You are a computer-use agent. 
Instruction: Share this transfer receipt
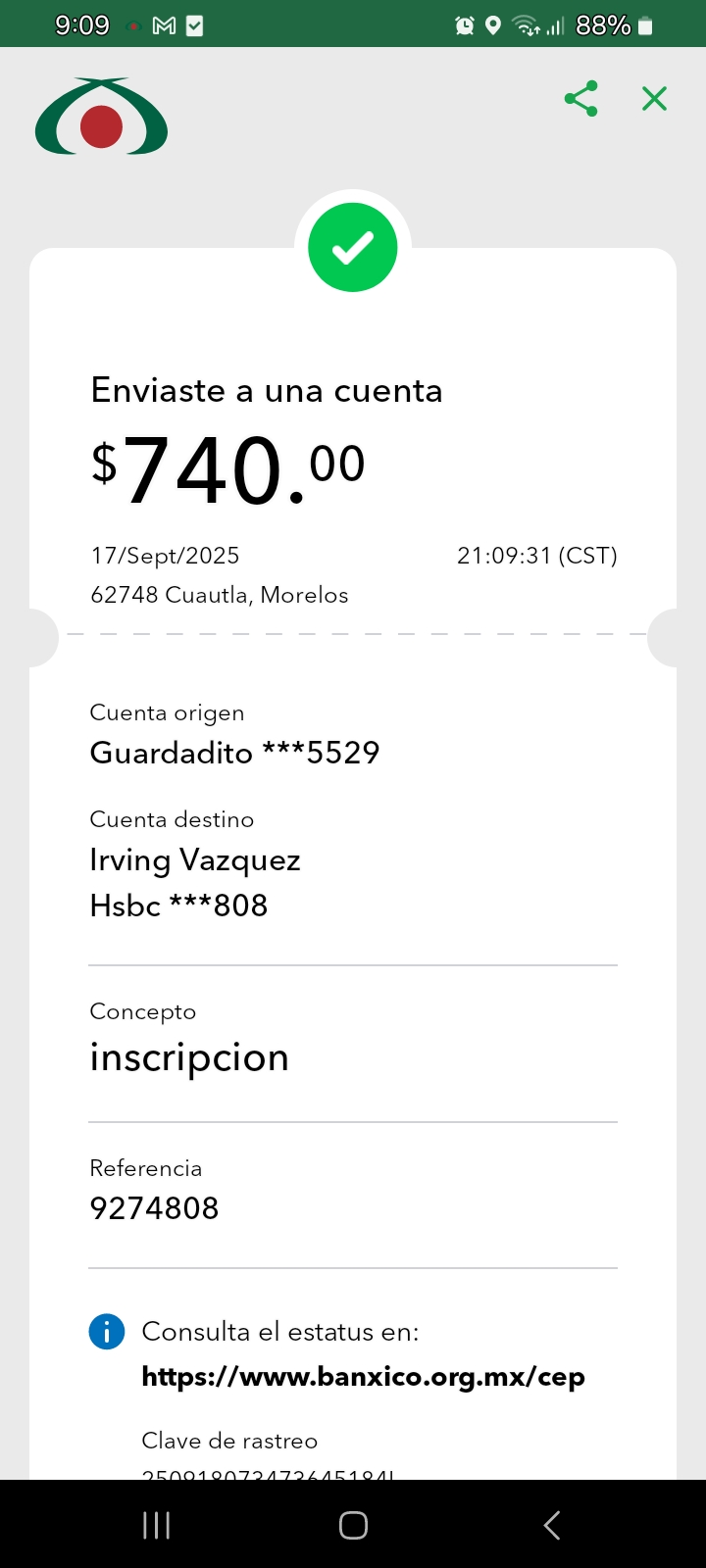581,99
